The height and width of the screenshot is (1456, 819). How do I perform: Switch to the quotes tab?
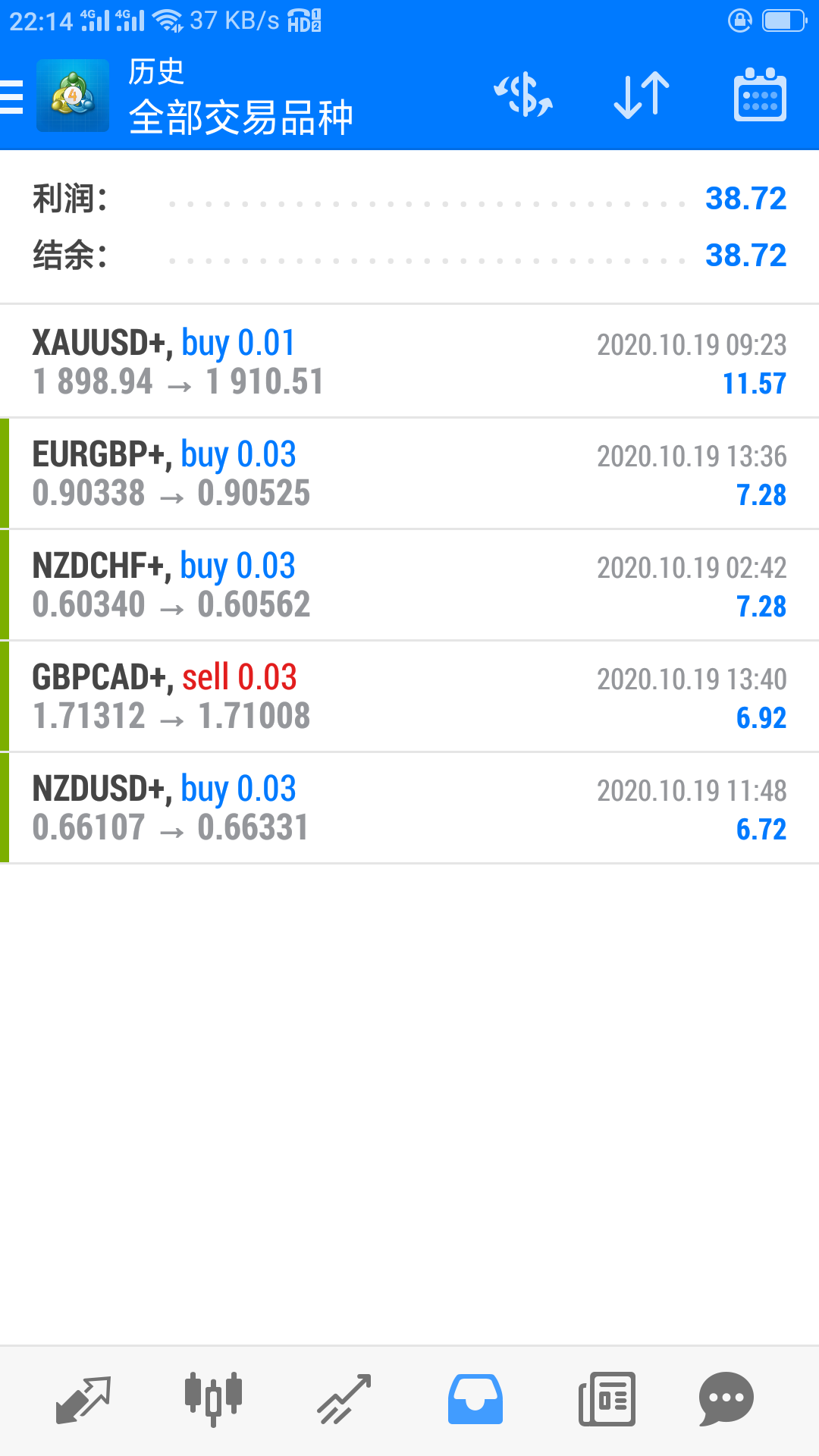pyautogui.click(x=83, y=1400)
